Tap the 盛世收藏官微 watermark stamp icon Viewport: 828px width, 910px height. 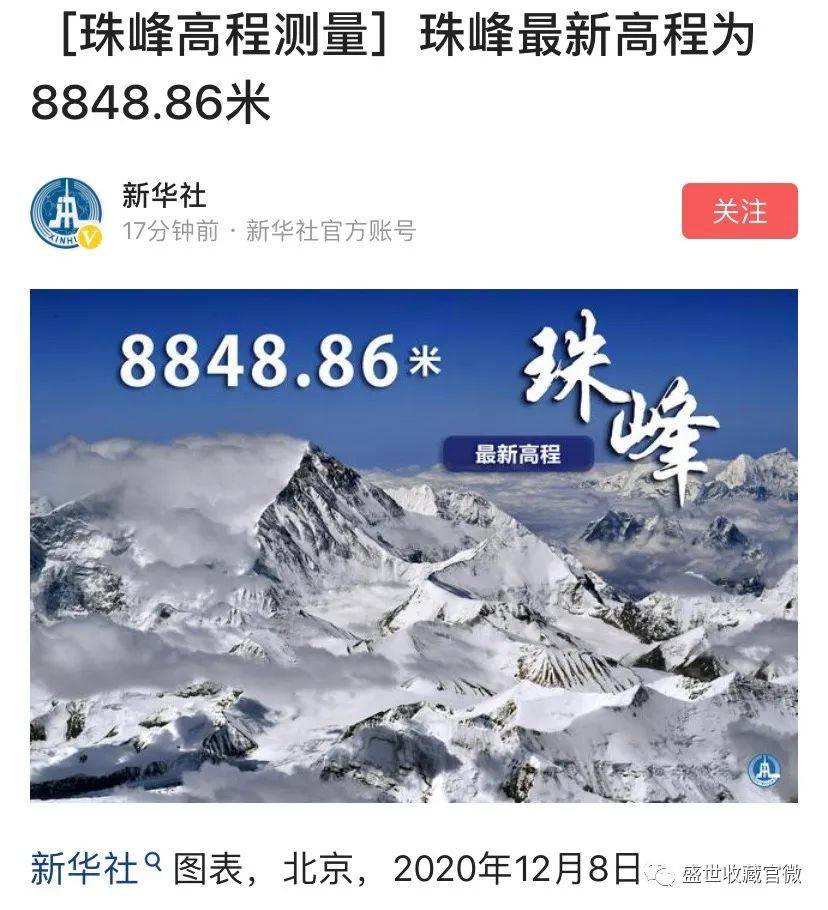click(661, 875)
